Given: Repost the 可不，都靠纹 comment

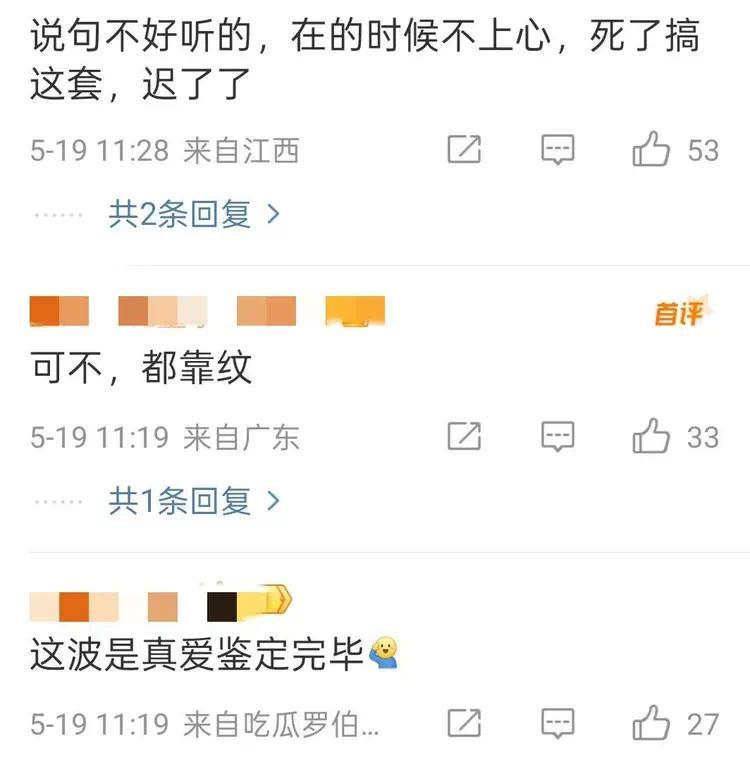Looking at the screenshot, I should pyautogui.click(x=464, y=437).
